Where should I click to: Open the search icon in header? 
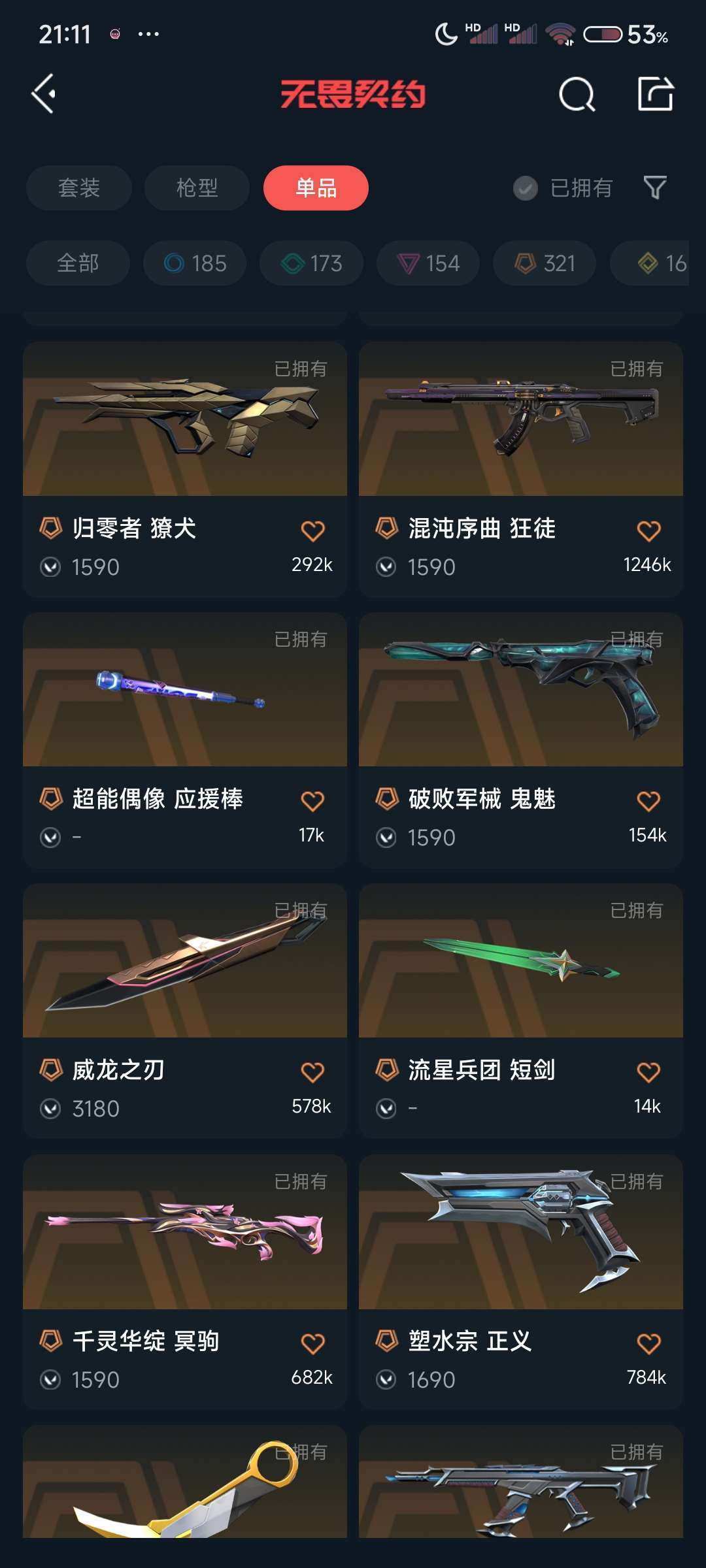point(577,95)
